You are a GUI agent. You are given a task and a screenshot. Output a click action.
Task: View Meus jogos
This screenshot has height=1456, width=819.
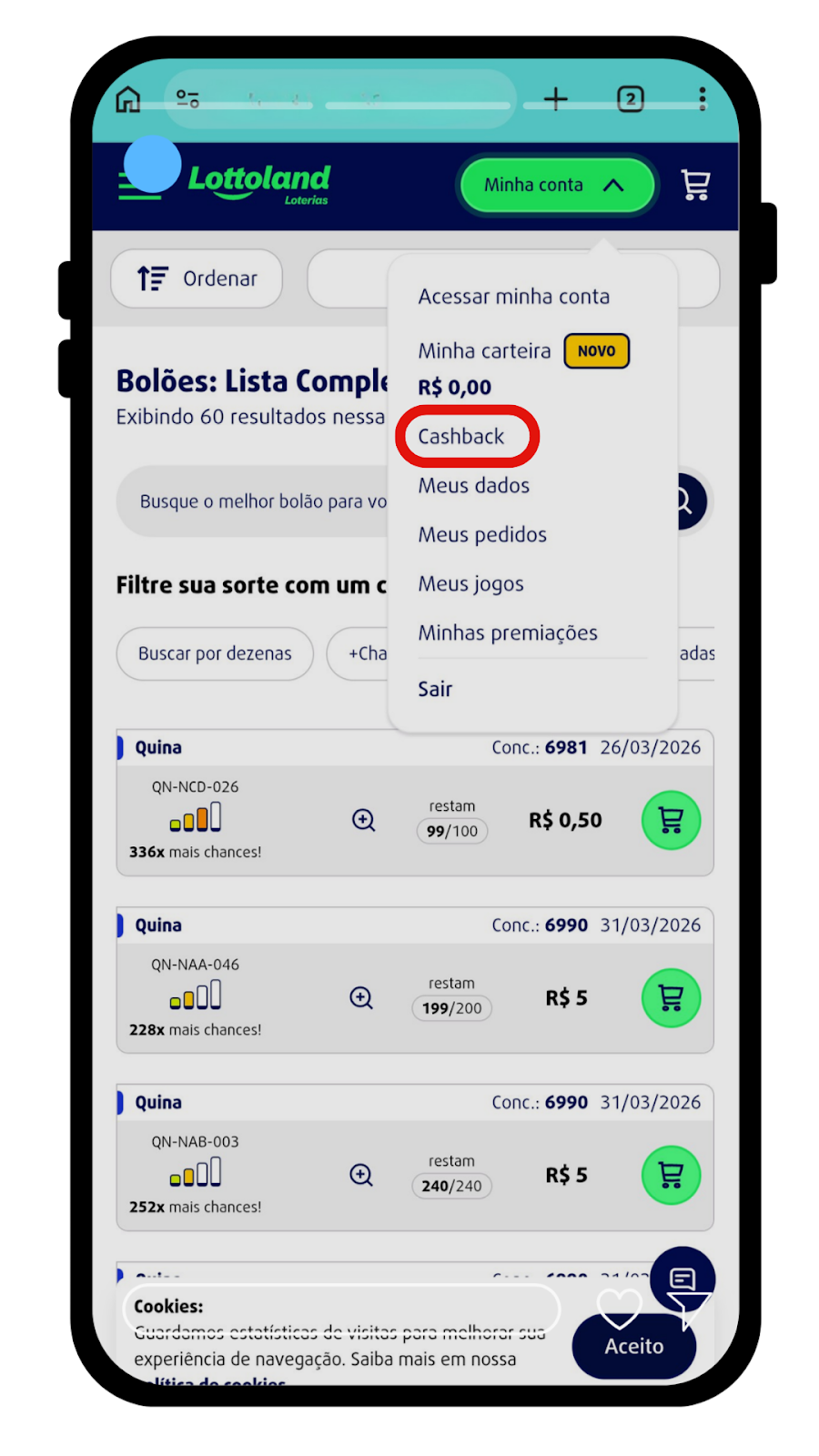point(470,584)
